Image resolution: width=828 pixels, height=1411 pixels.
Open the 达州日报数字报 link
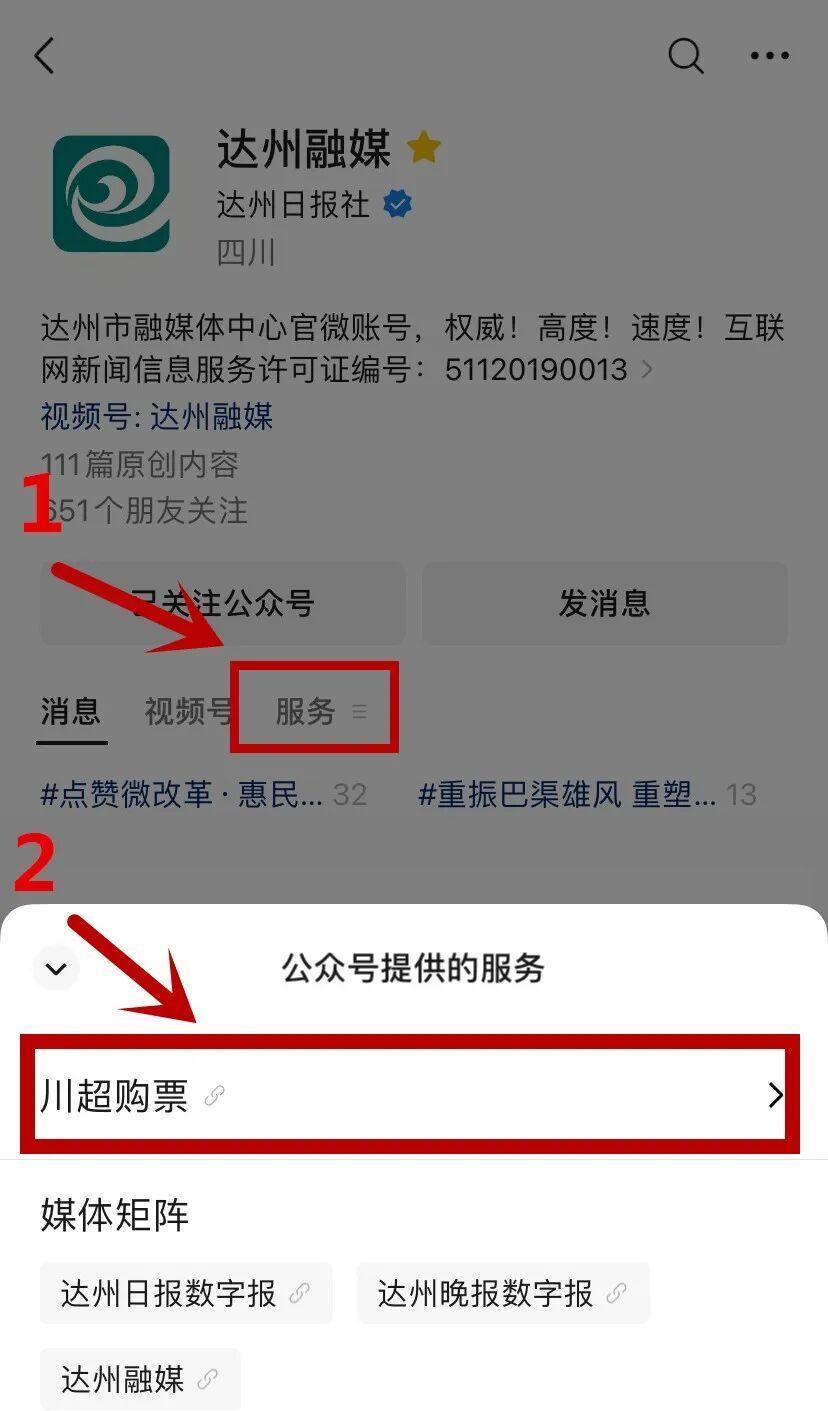click(x=185, y=1293)
